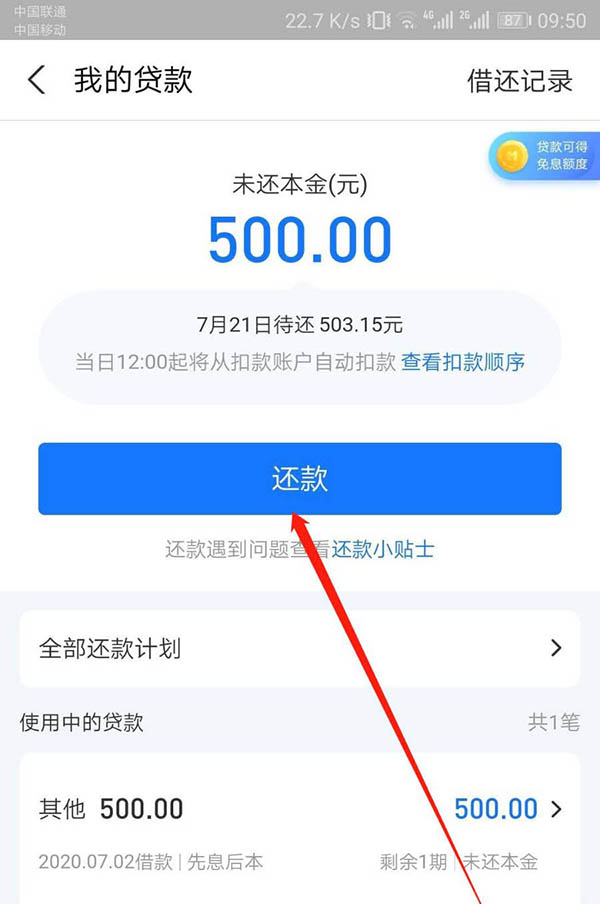Open 全部还款计划 row
The image size is (600, 904).
point(299,649)
